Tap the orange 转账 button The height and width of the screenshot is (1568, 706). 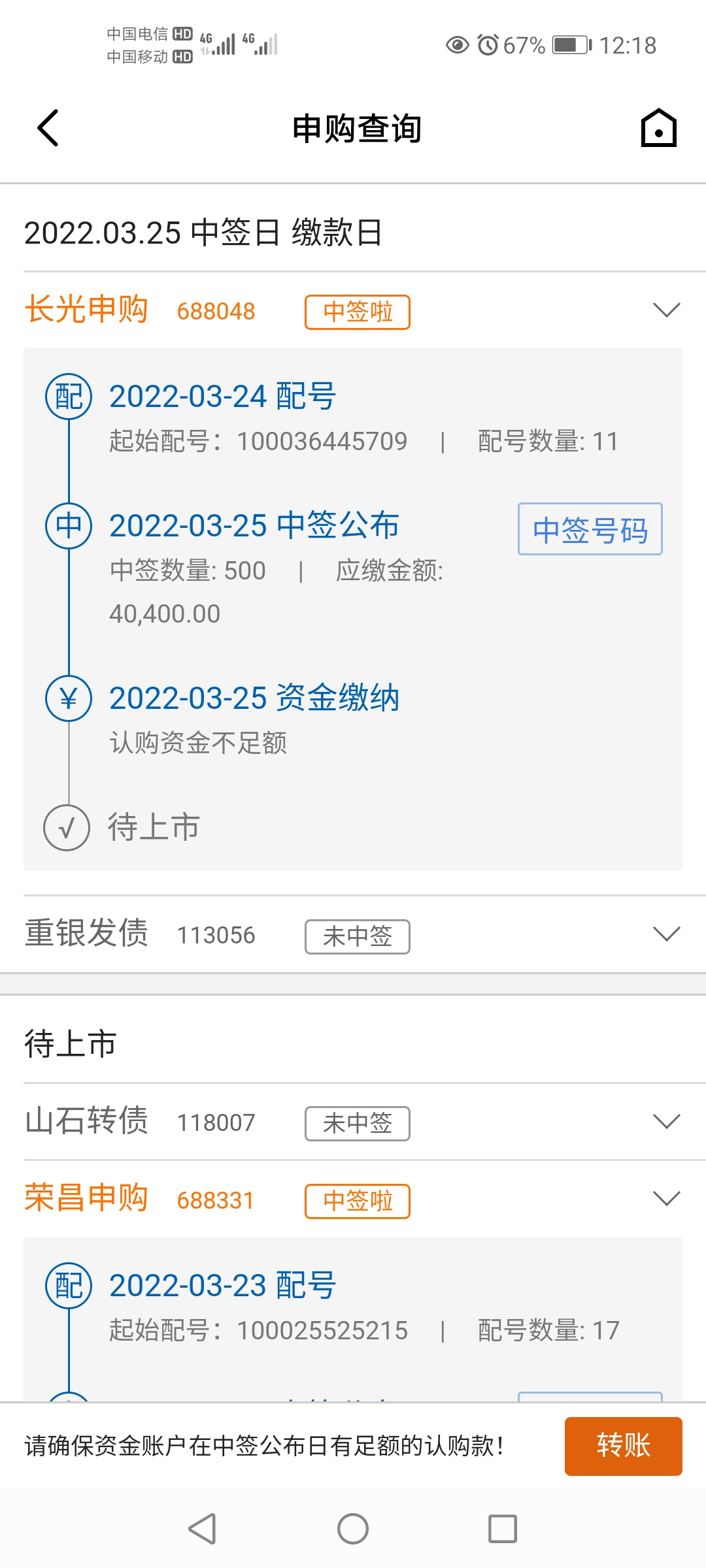(x=623, y=1446)
